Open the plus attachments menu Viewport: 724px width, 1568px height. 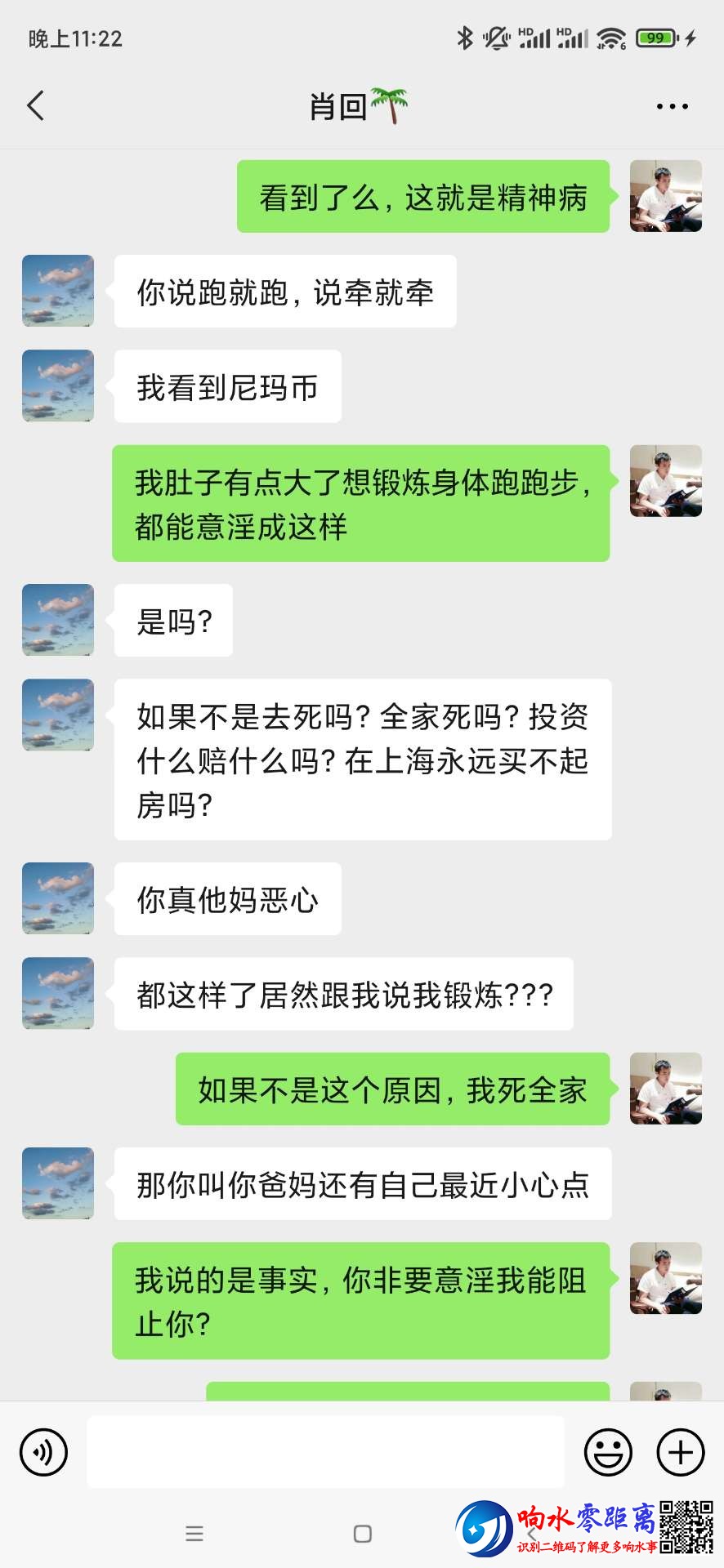click(681, 1452)
